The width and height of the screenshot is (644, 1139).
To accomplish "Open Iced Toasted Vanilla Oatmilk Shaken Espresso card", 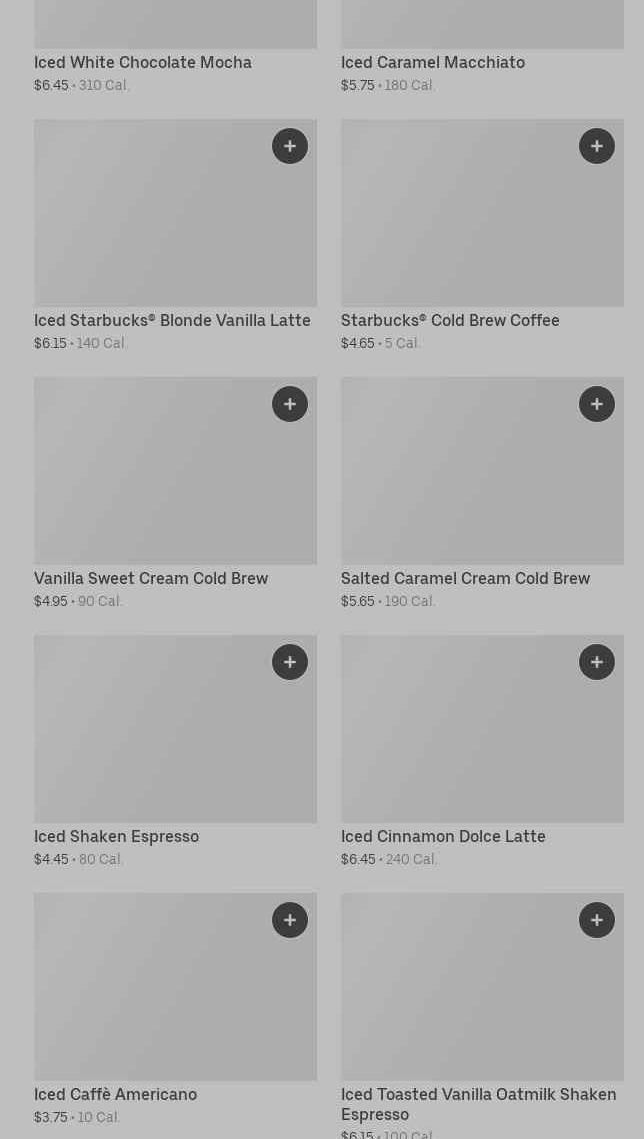I will tap(478, 1095).
